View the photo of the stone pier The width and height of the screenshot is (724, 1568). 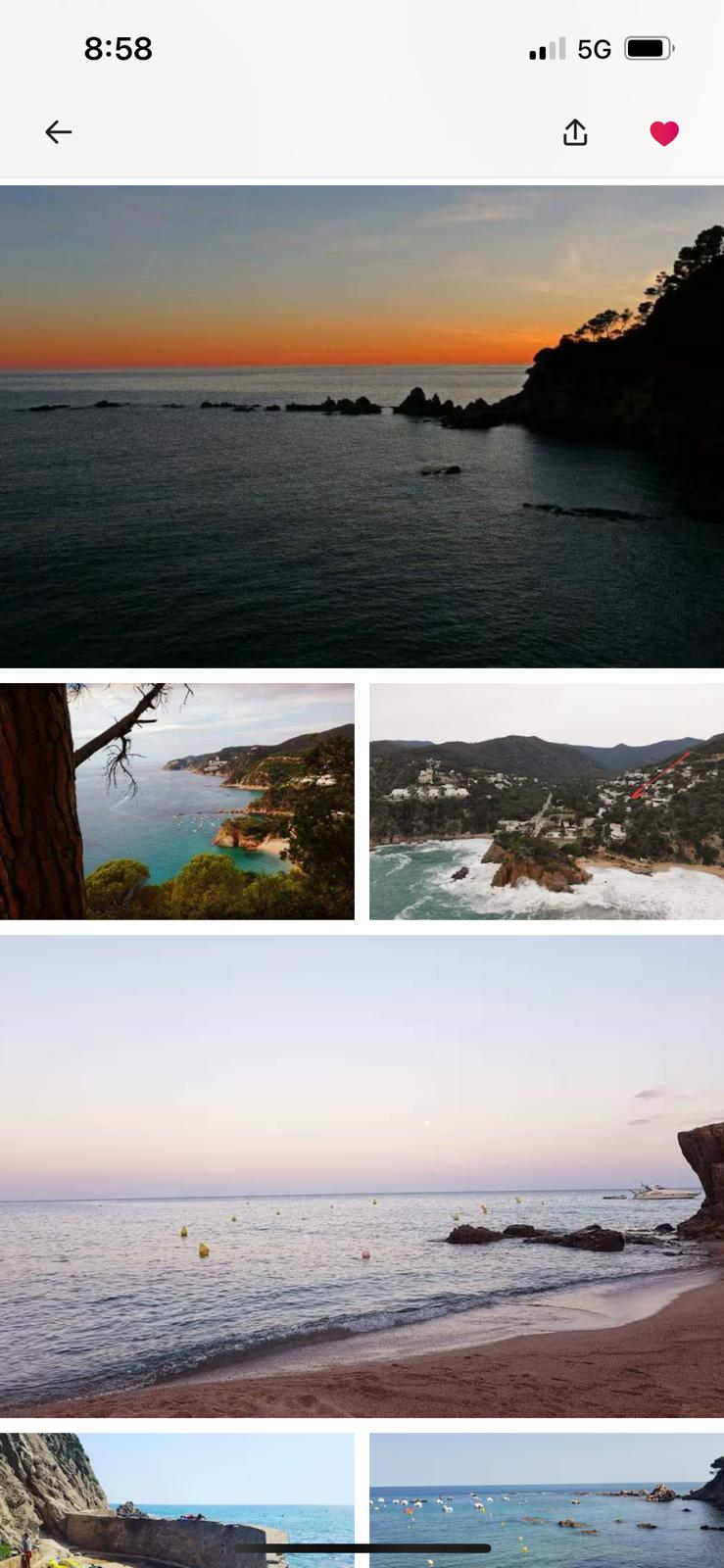(177, 1500)
